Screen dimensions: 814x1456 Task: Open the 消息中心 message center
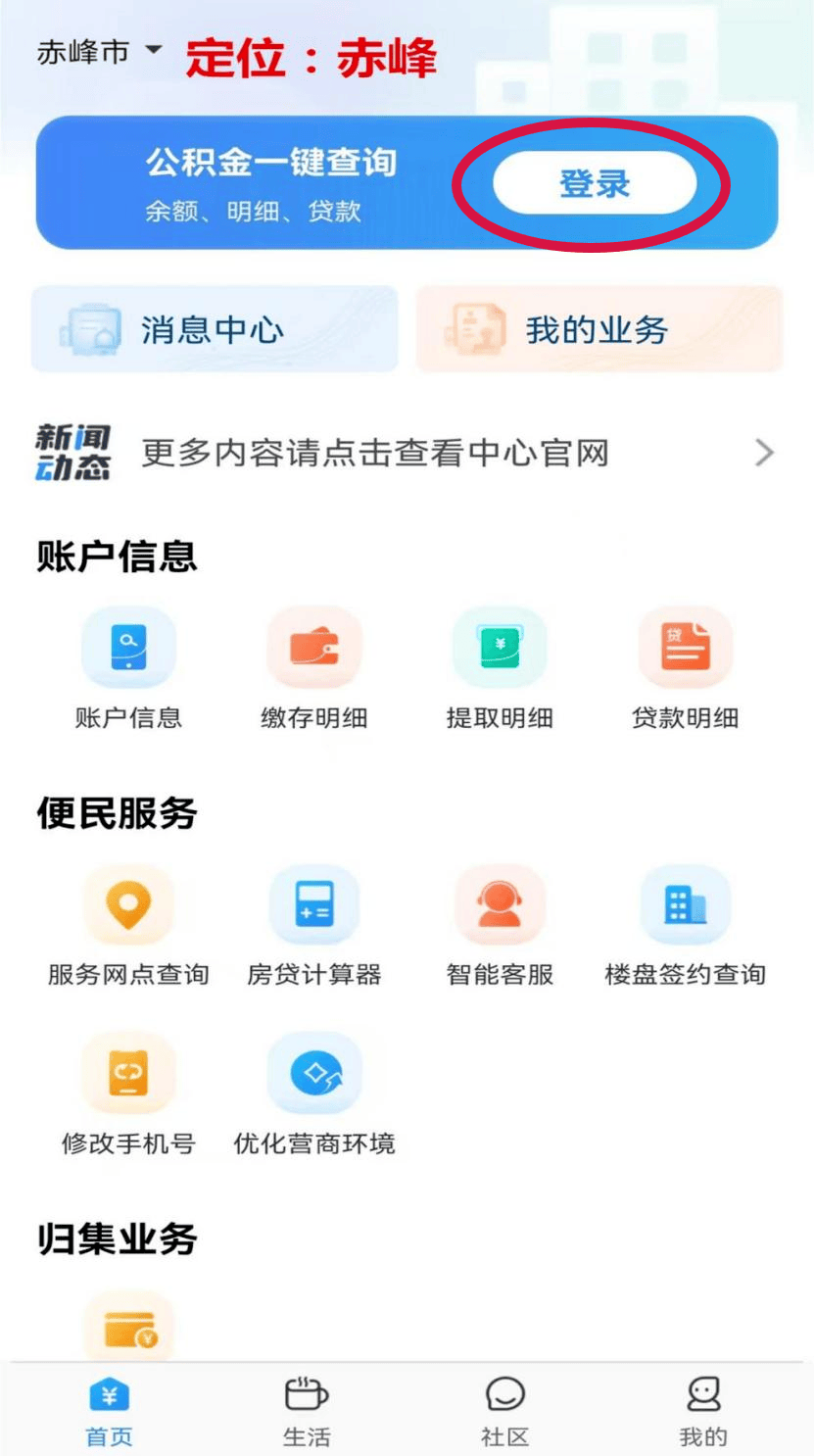click(215, 329)
